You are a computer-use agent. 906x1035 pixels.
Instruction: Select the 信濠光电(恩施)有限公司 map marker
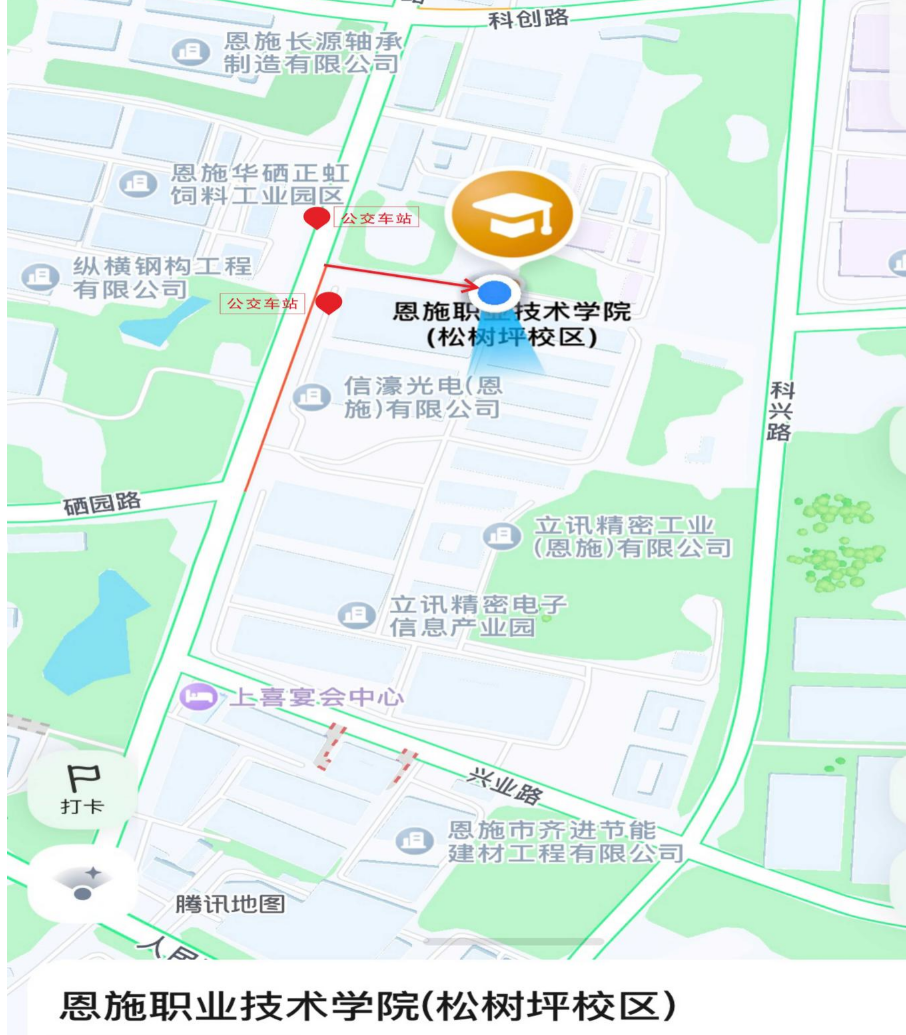(312, 397)
